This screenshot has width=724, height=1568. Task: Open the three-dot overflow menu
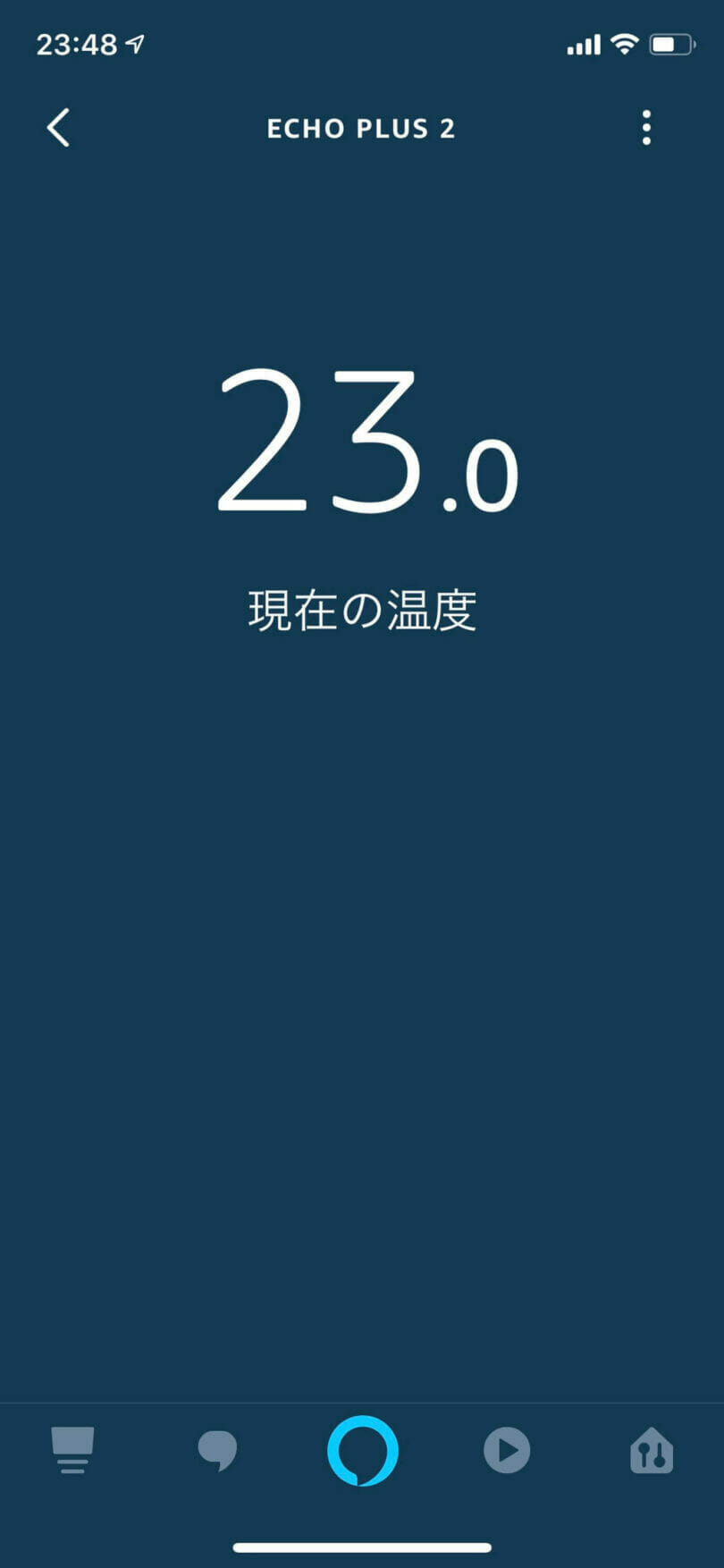[646, 128]
